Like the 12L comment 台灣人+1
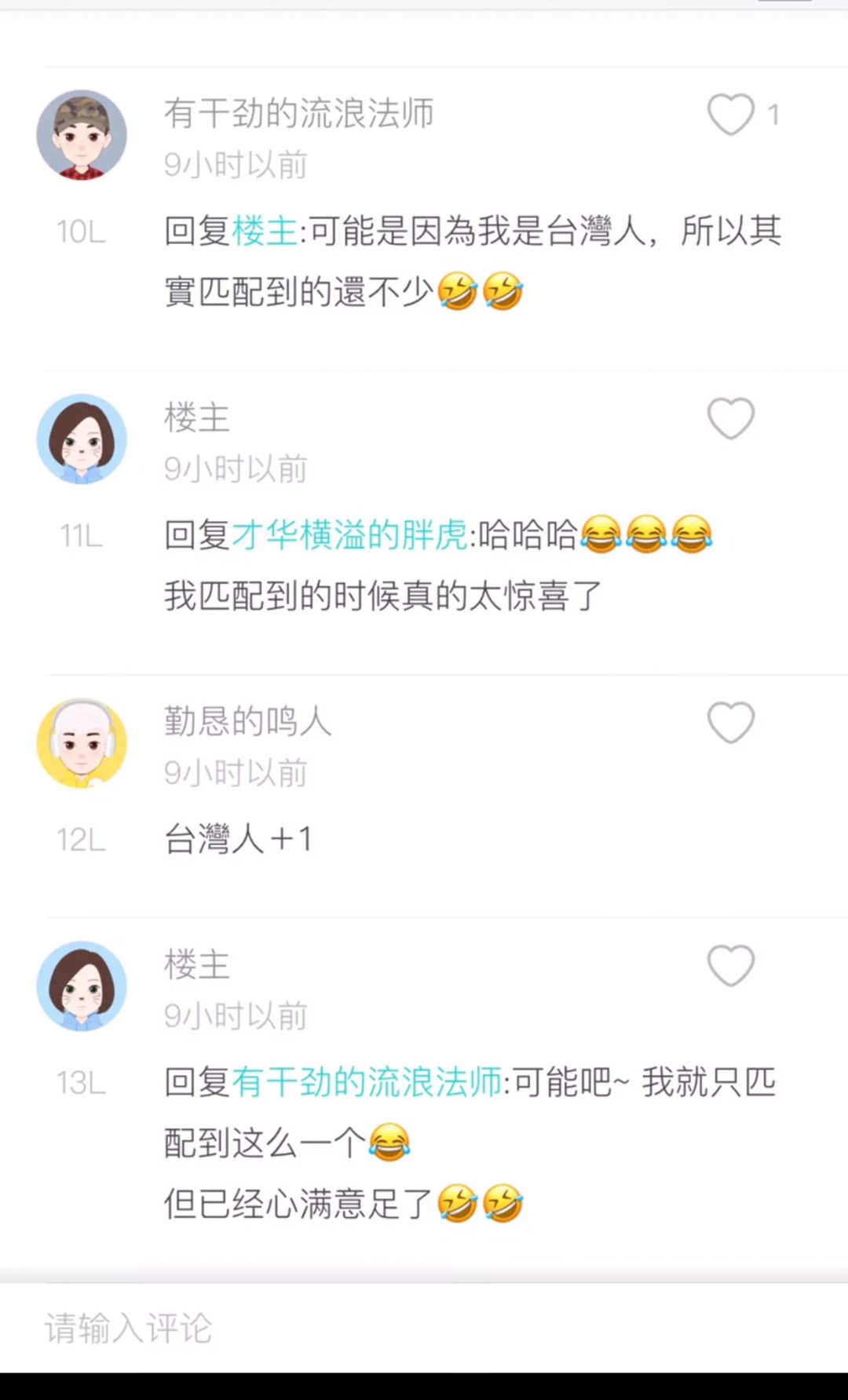 pyautogui.click(x=731, y=723)
